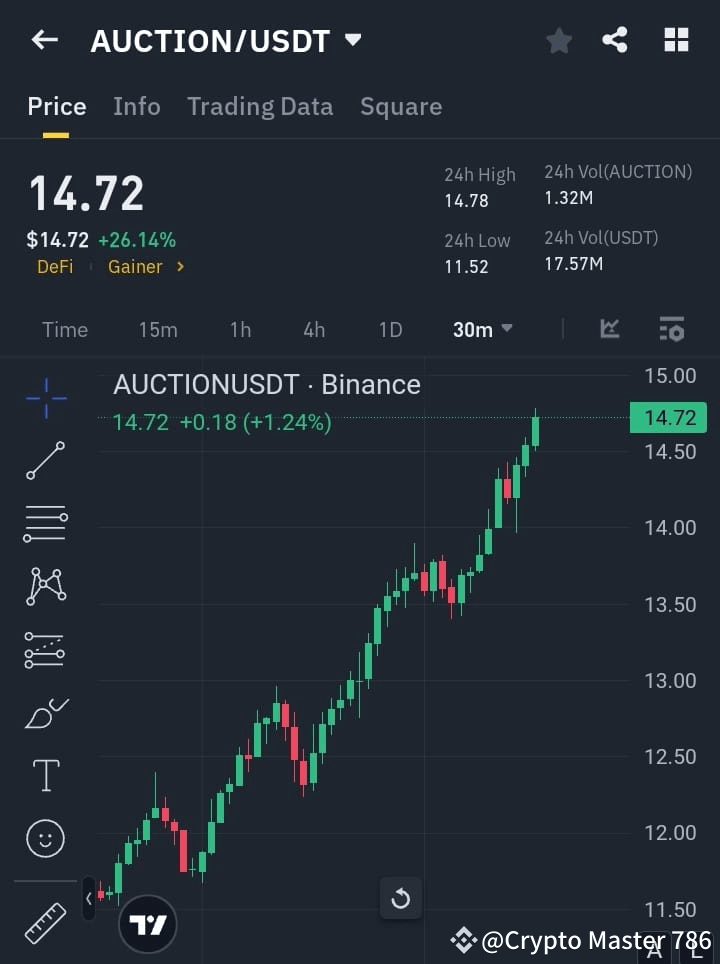Open the 30m interval dropdown
Screen dimensions: 720x964
(482, 329)
